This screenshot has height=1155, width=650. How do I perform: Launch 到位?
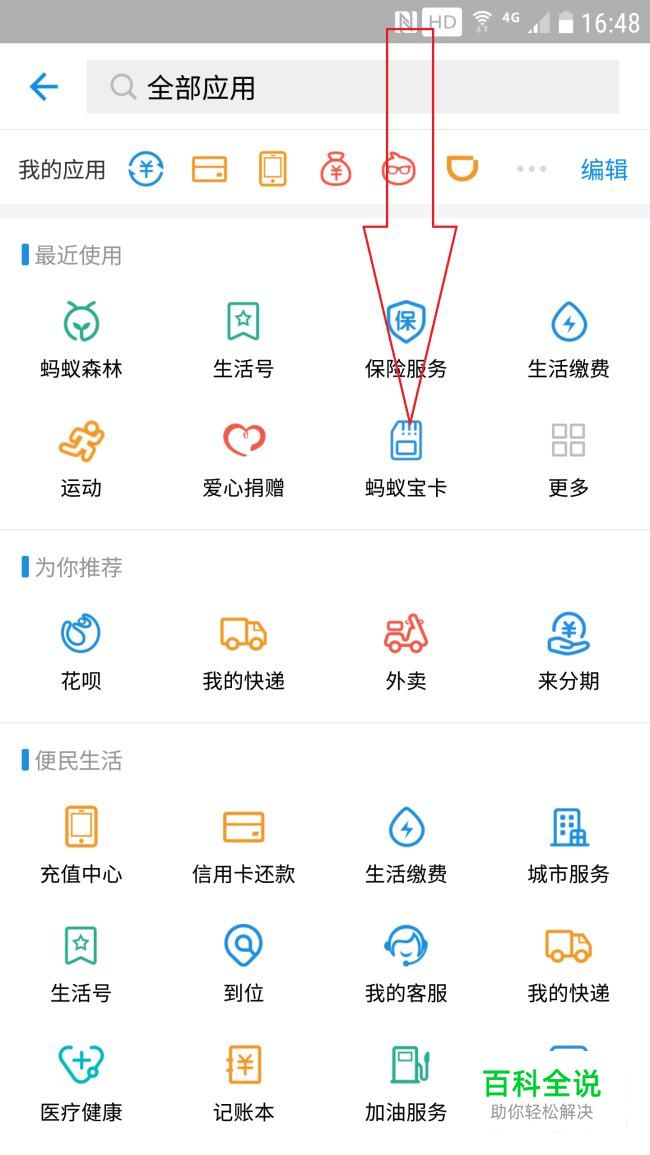(243, 964)
